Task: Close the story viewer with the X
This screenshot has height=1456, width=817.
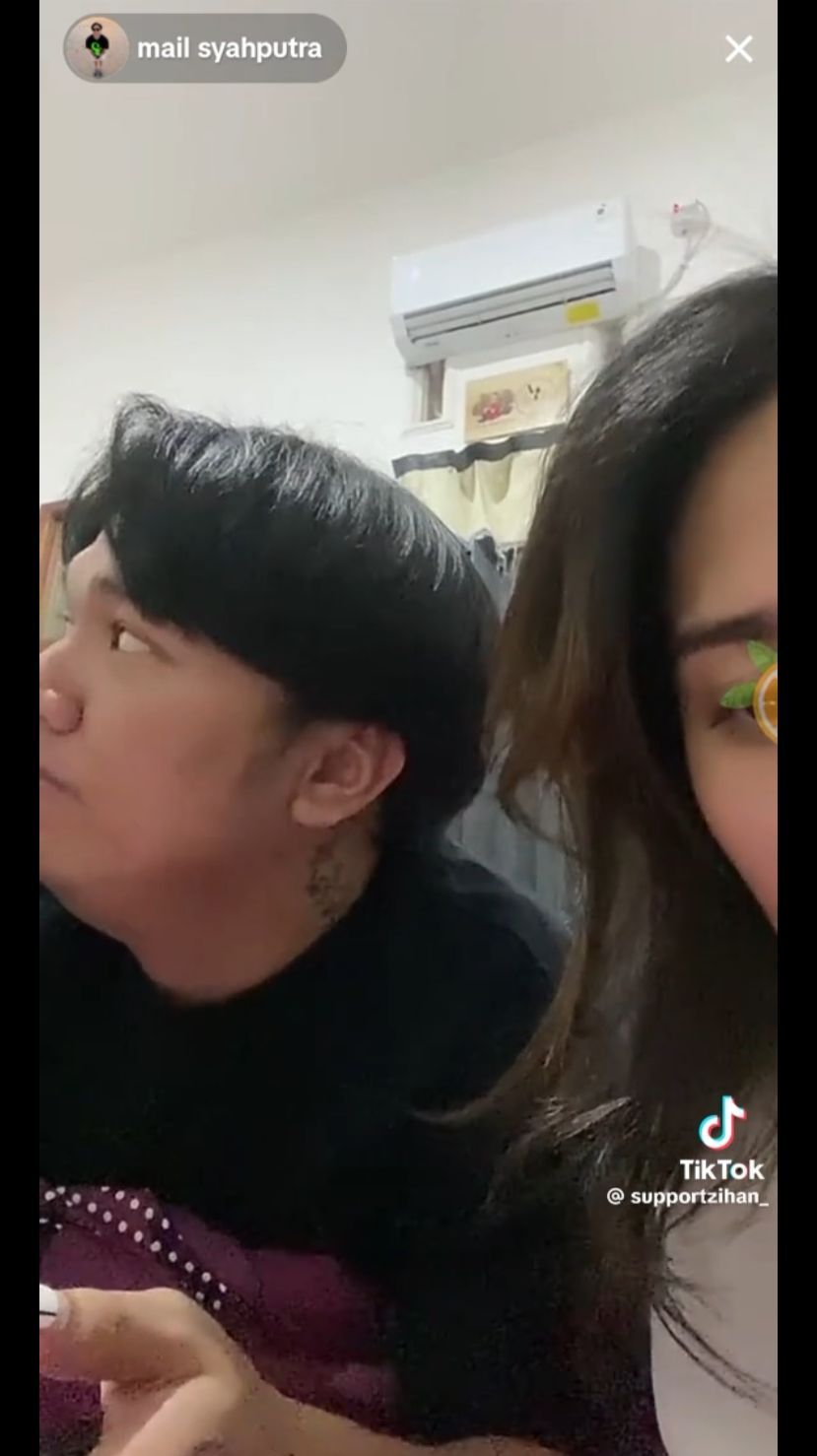Action: (738, 49)
